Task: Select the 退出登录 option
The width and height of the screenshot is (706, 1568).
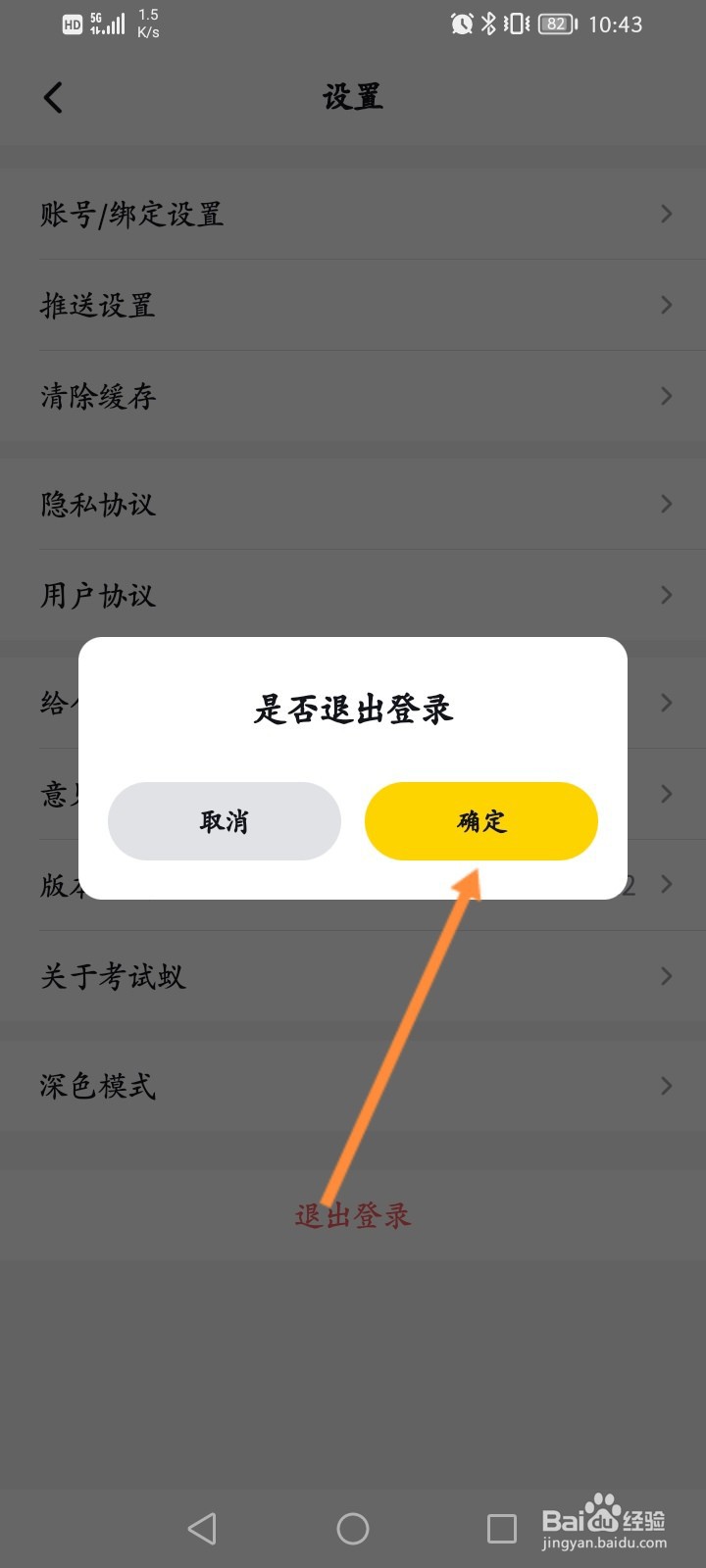Action: (353, 1216)
